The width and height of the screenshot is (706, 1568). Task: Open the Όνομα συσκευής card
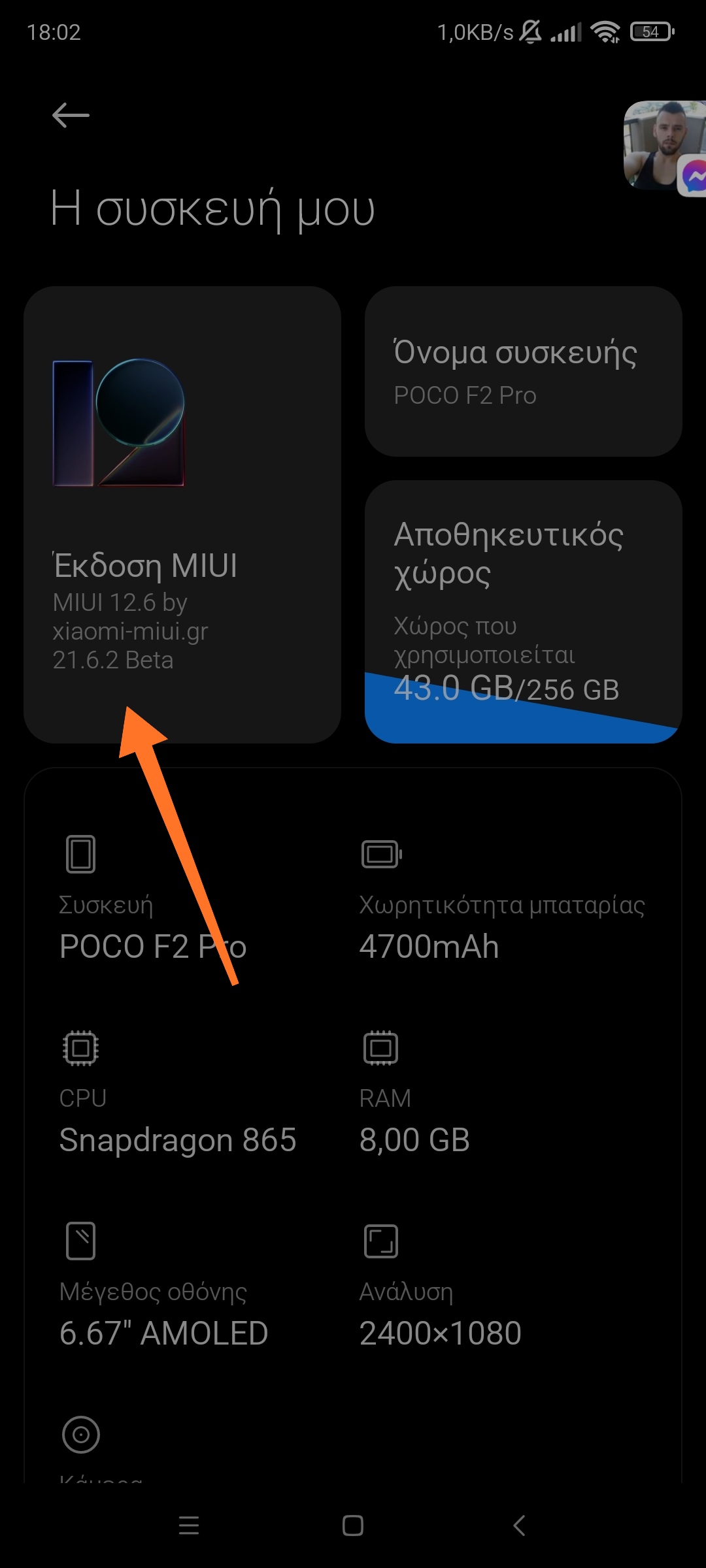pos(523,371)
